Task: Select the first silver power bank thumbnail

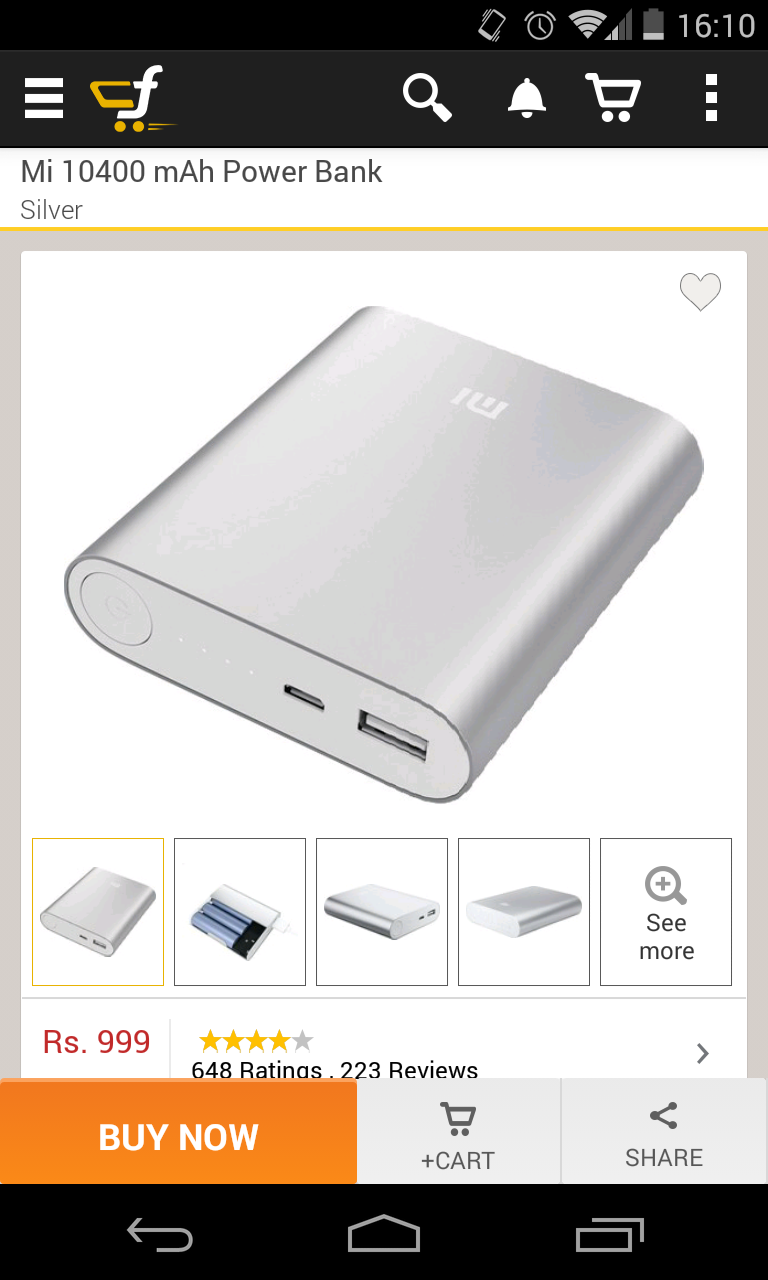Action: pos(98,911)
